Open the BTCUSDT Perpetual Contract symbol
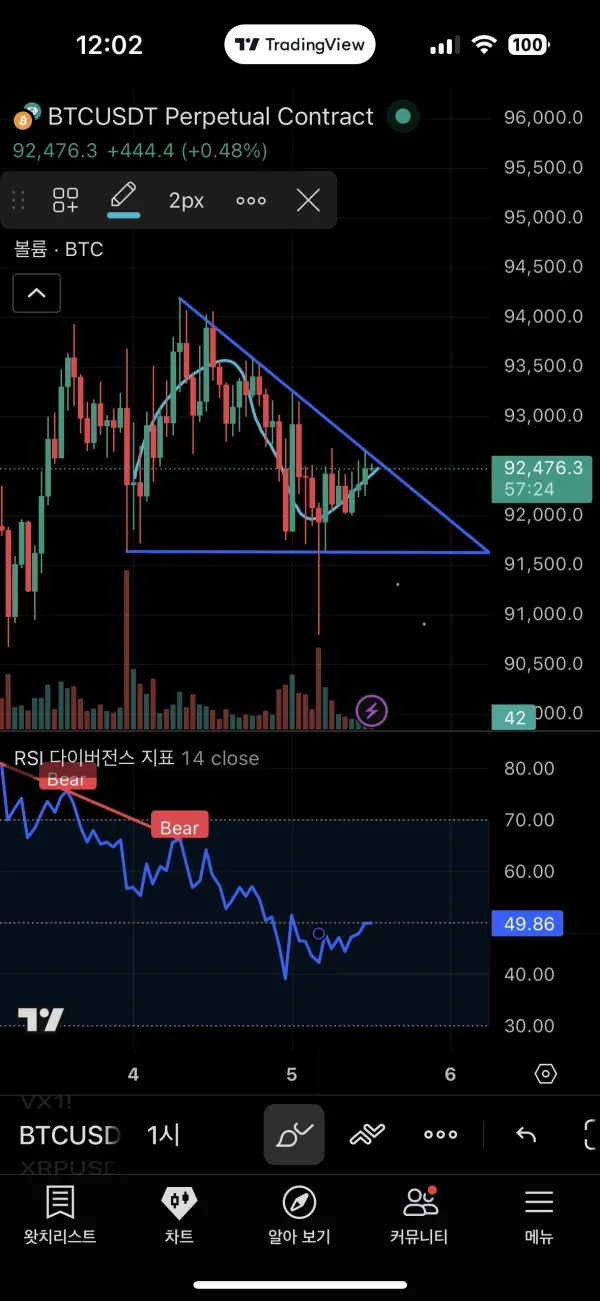 click(210, 117)
